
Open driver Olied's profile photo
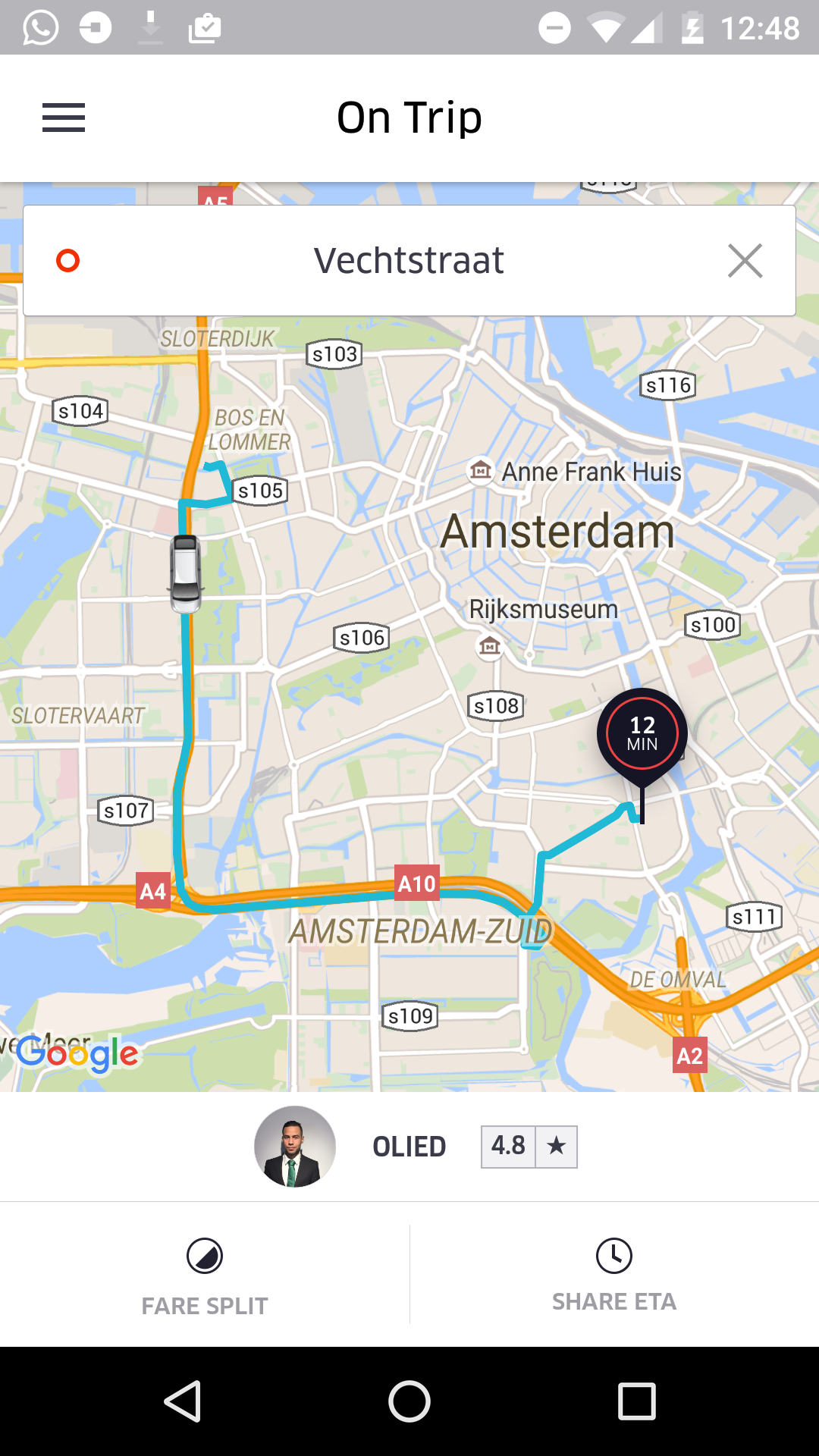[295, 1147]
